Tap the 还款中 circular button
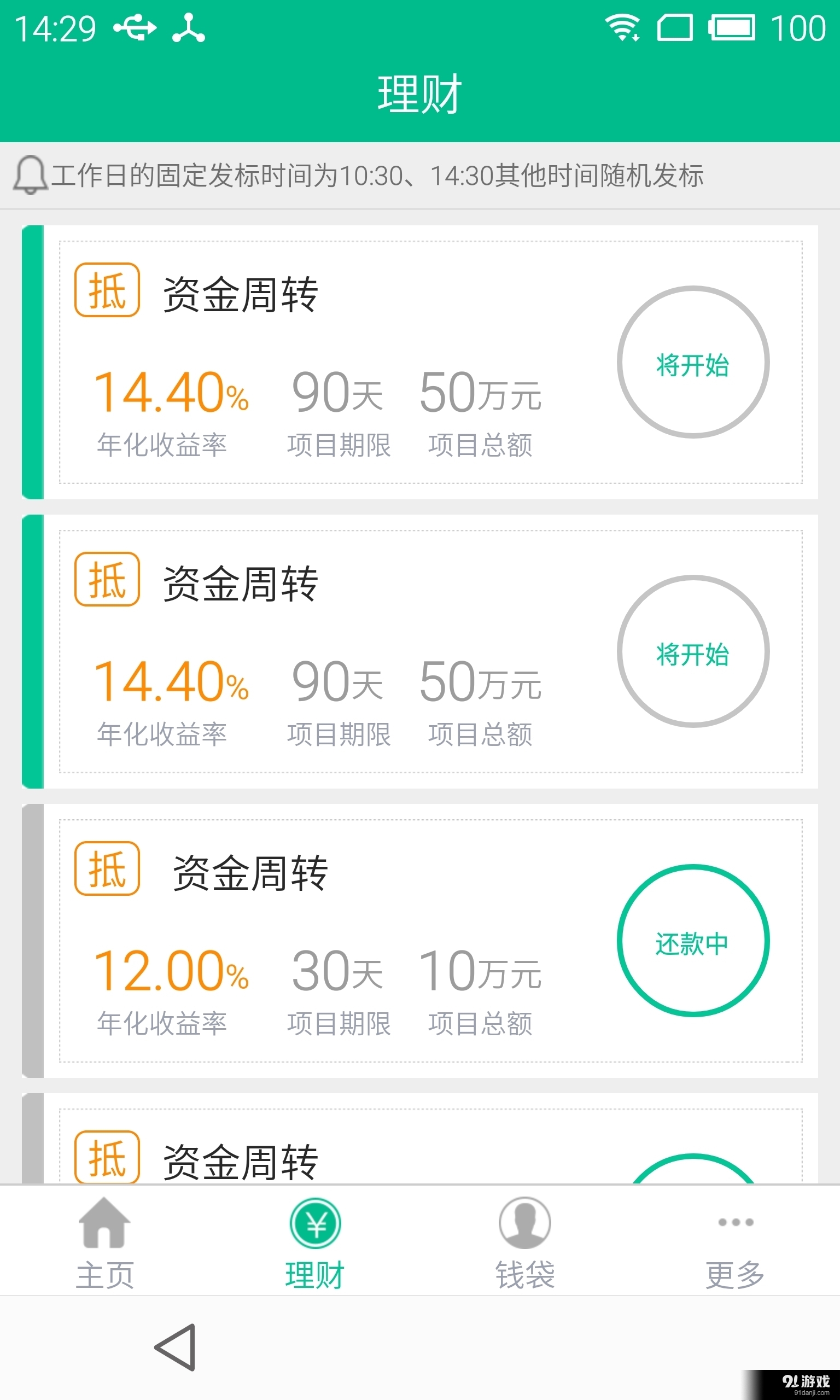The image size is (840, 1400). click(693, 941)
